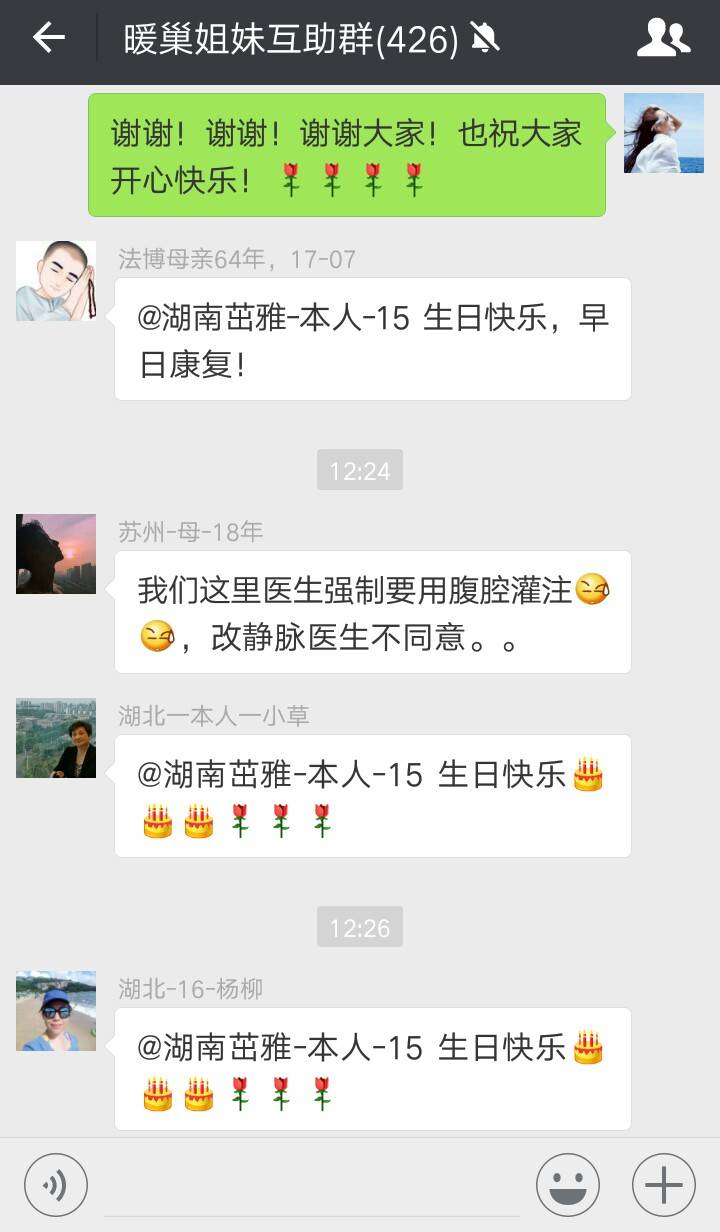
Task: Open group member list via contacts icon
Action: 665,40
